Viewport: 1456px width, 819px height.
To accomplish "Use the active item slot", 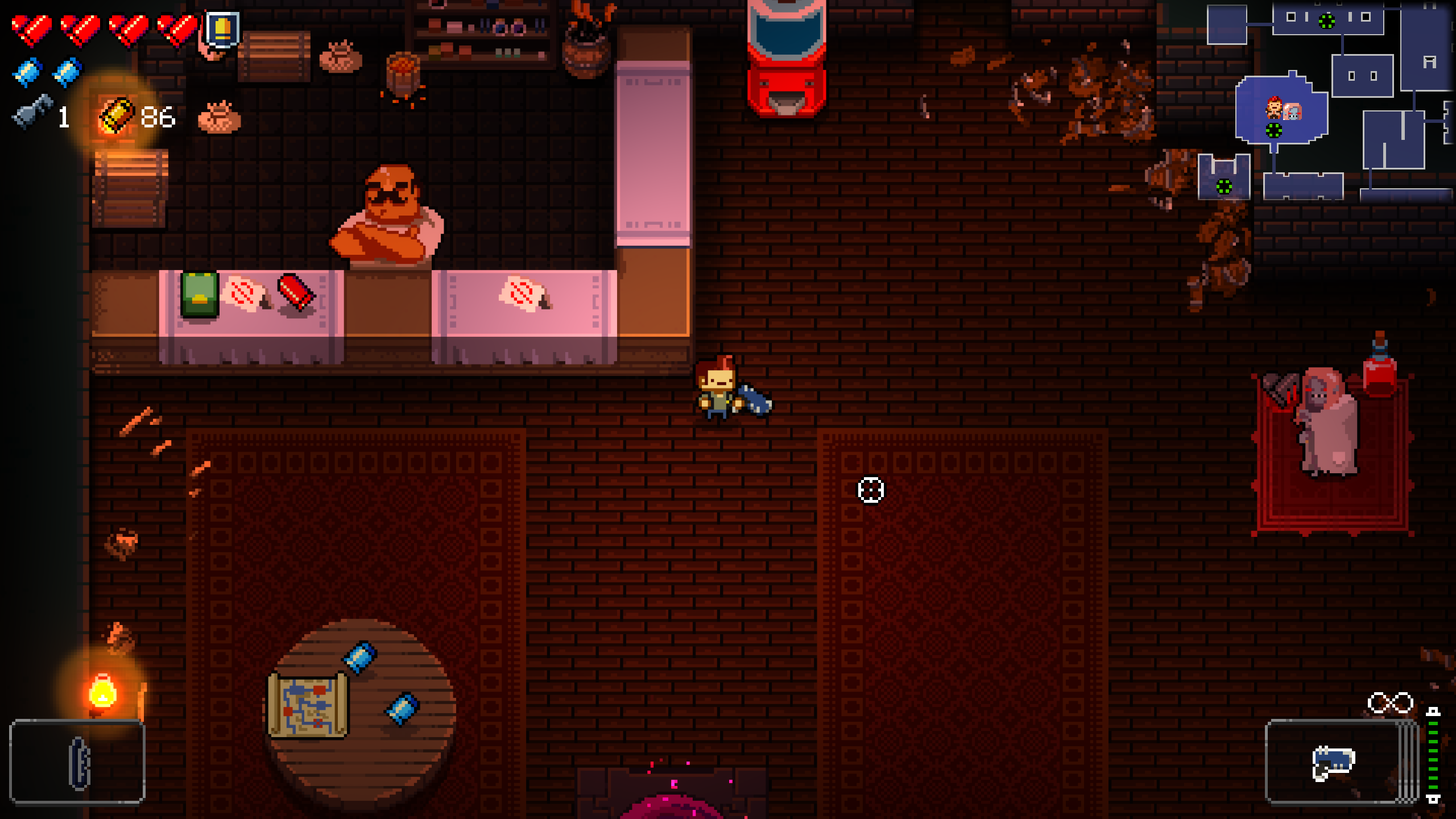I will [77, 762].
